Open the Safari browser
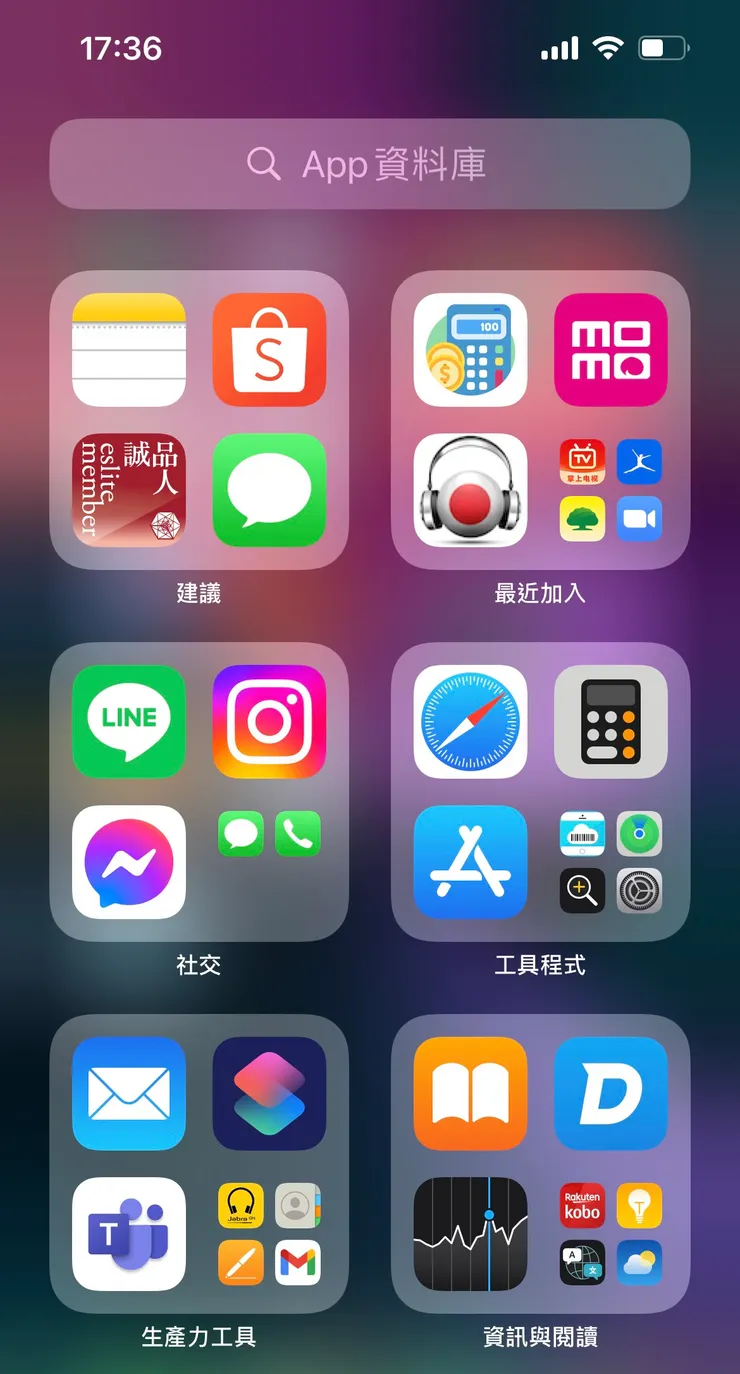This screenshot has height=1374, width=740. tap(470, 723)
